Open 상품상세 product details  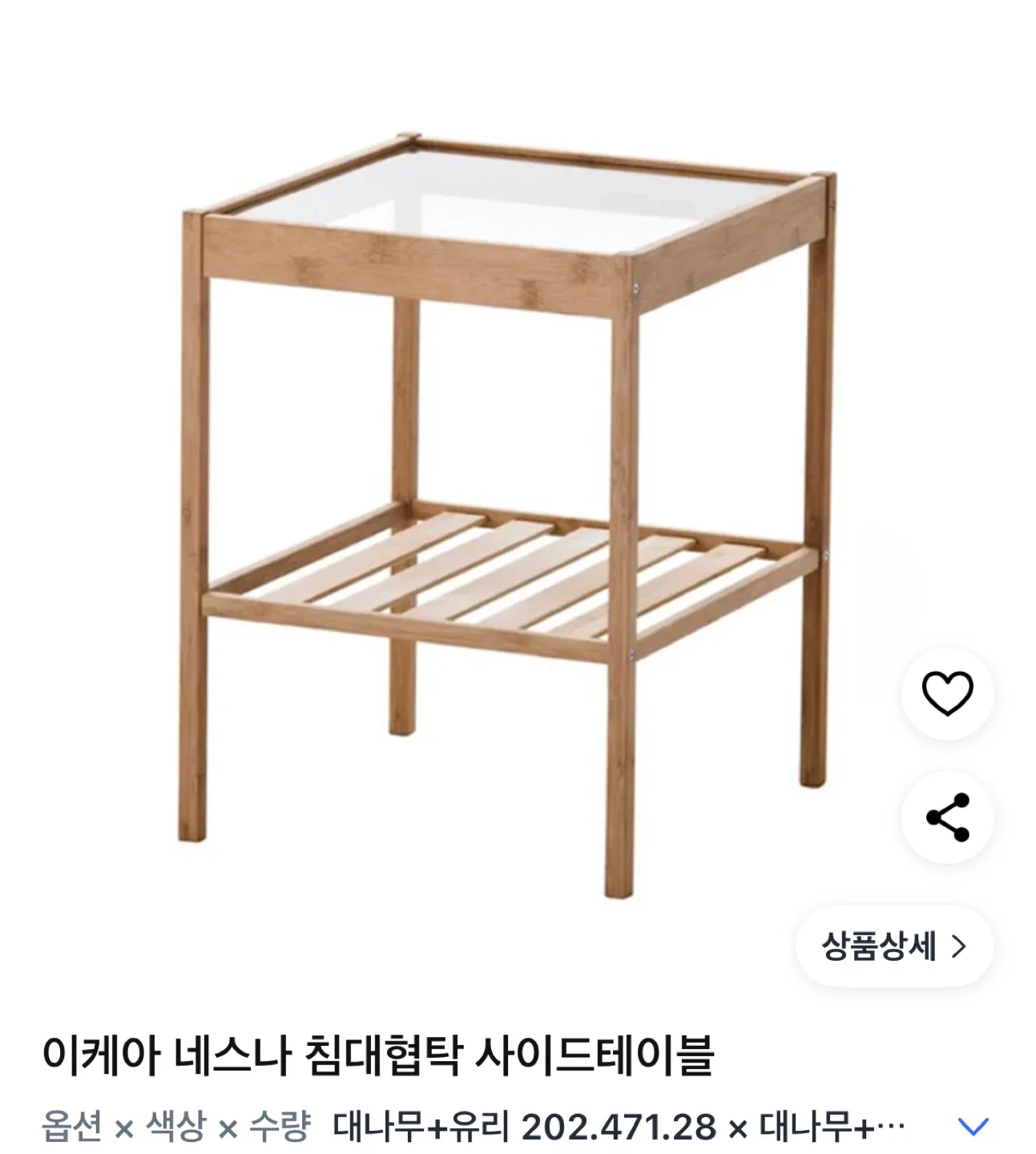[893, 947]
